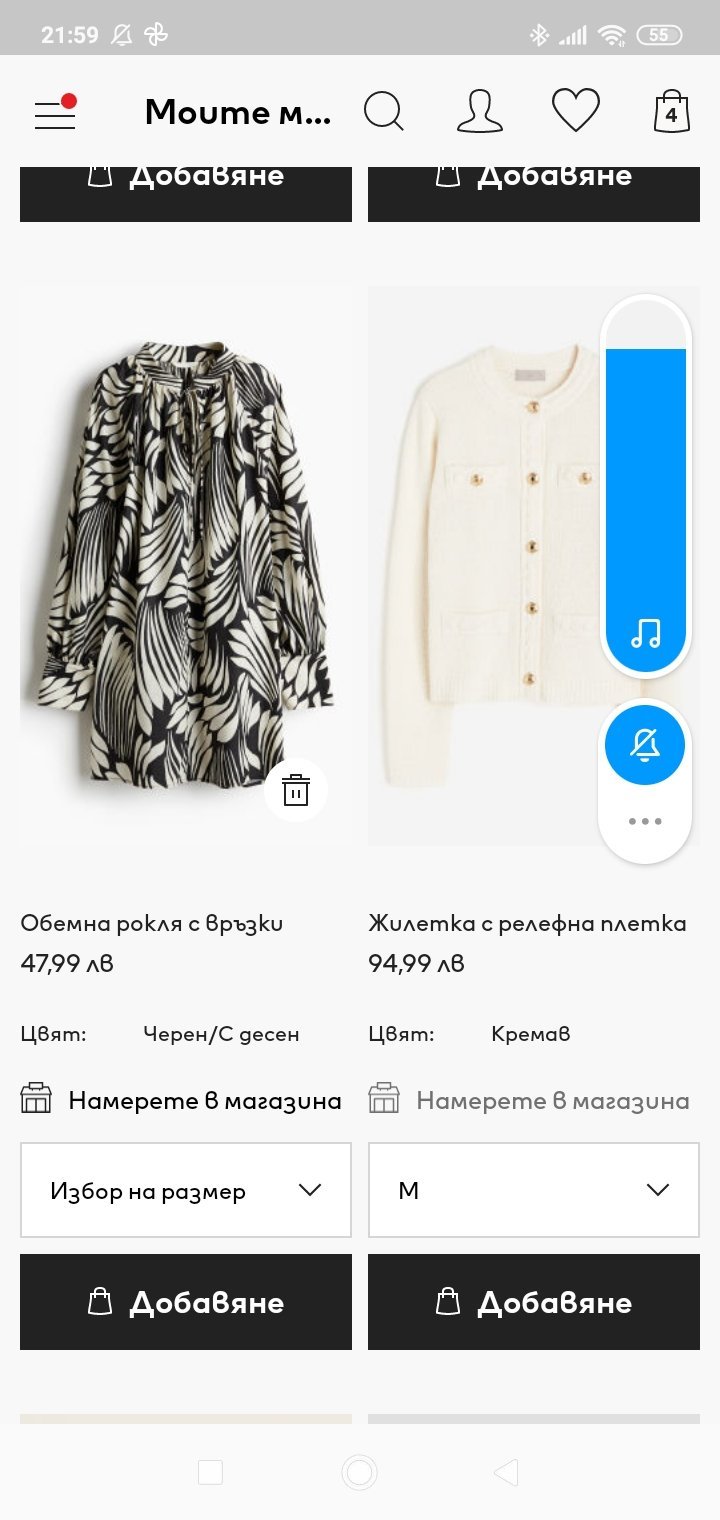Image resolution: width=720 pixels, height=1520 pixels.
Task: Remove Обемна рокля с връзки from favorites
Action: pos(296,790)
